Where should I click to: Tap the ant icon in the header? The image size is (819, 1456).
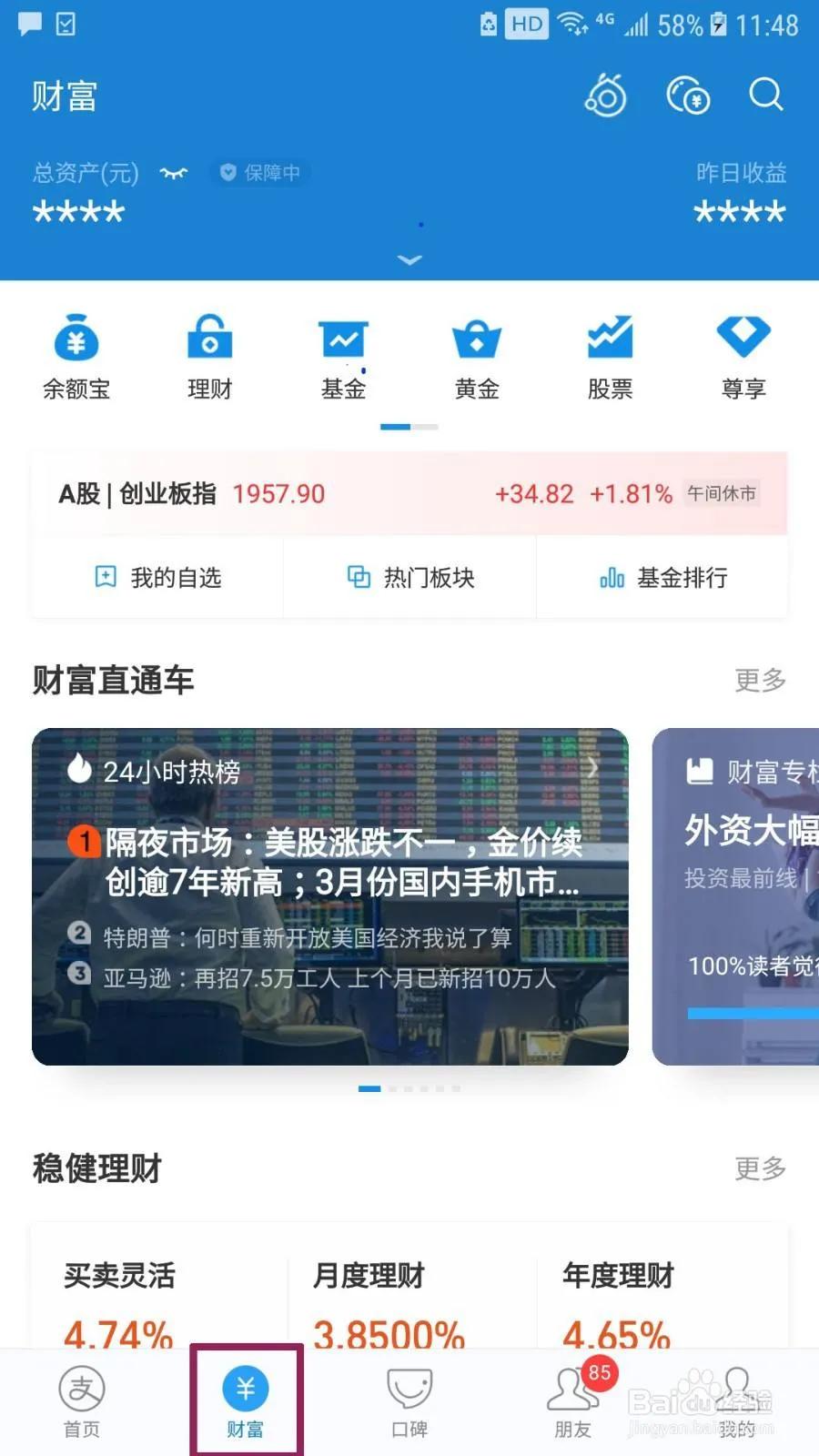point(604,95)
